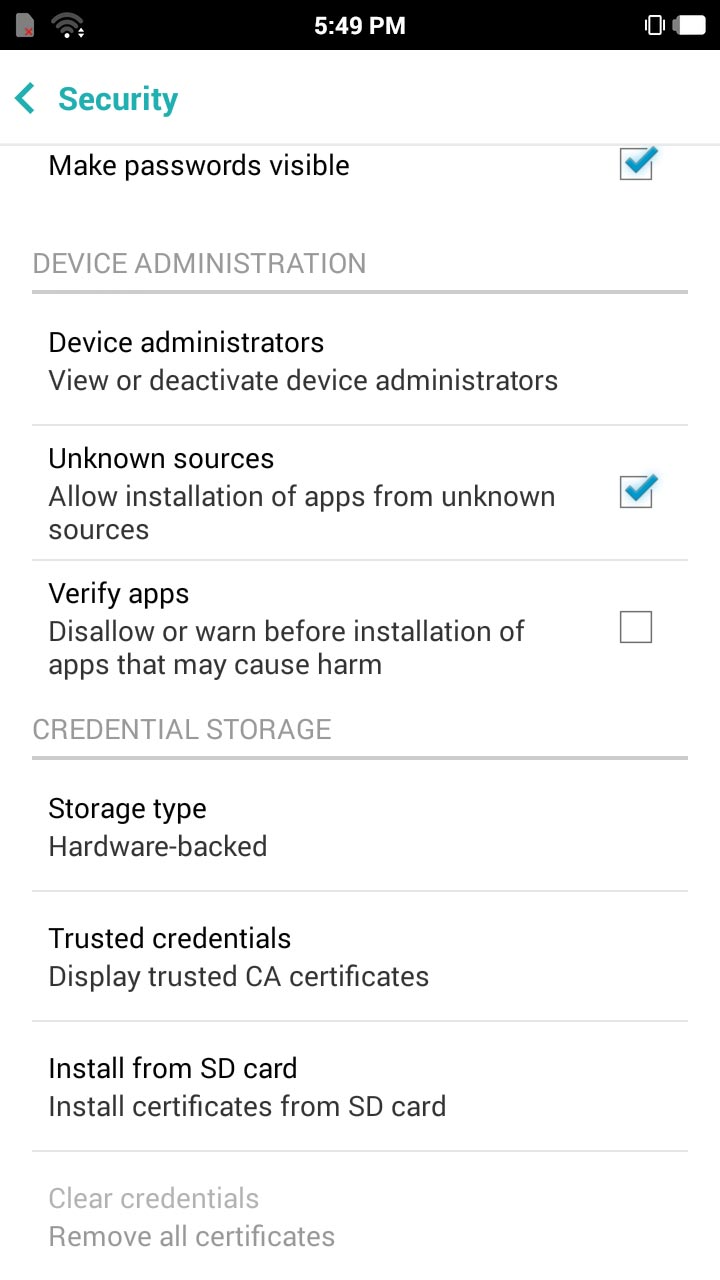720x1280 pixels.
Task: Disable Unknown sources checkbox
Action: point(636,493)
